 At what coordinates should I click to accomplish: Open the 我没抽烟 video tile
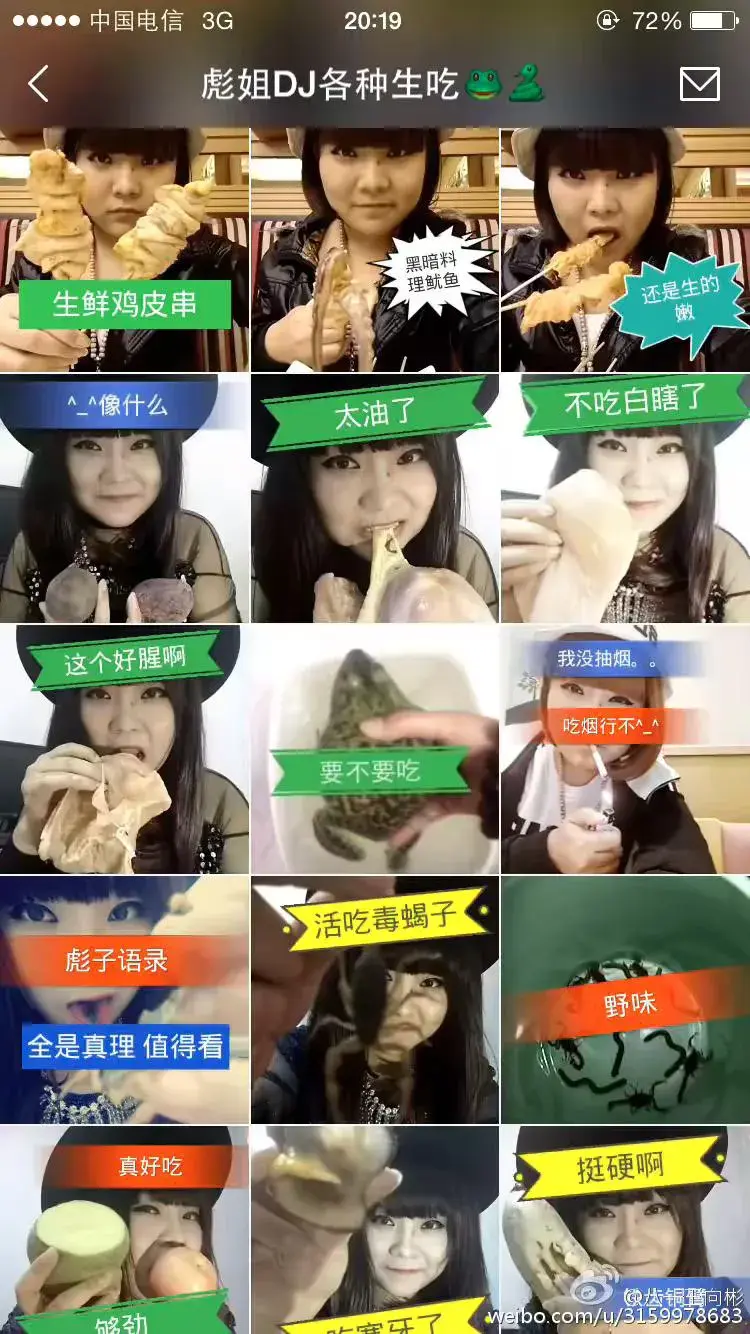tap(625, 748)
